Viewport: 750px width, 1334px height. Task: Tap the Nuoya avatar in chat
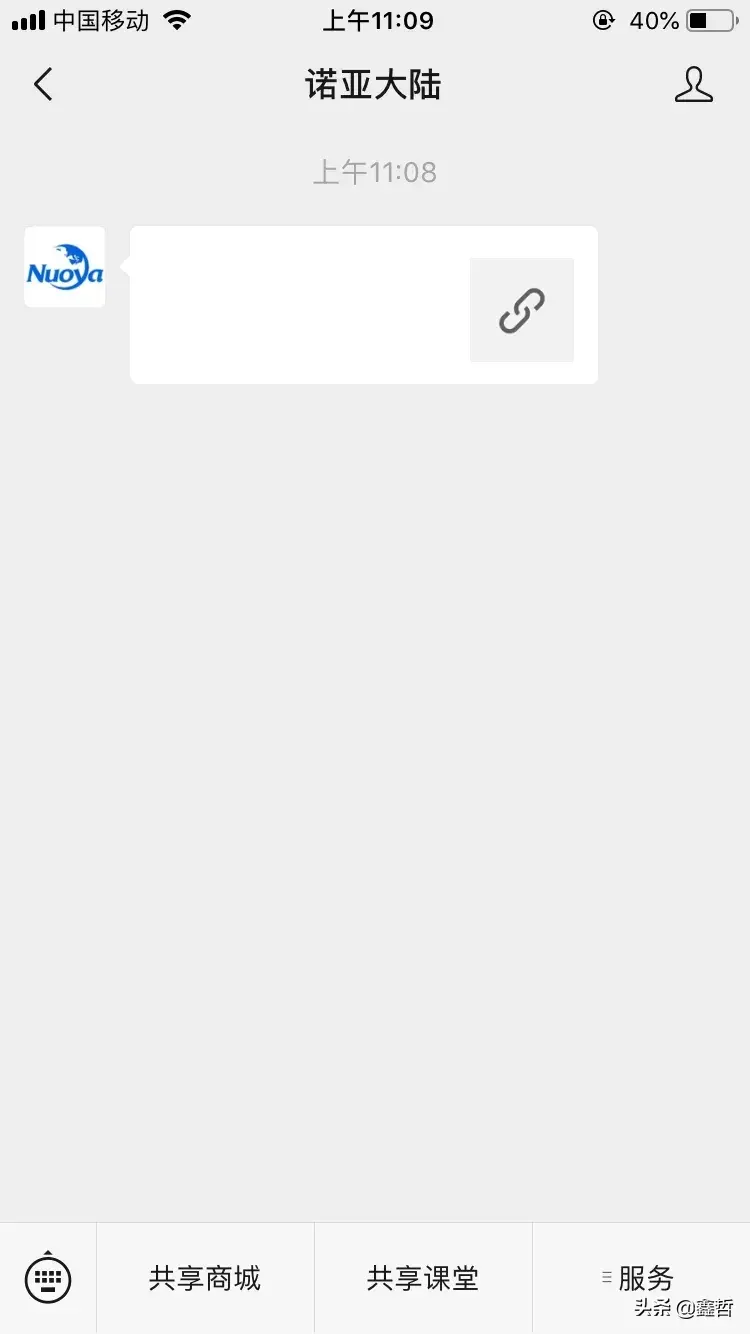coord(65,267)
